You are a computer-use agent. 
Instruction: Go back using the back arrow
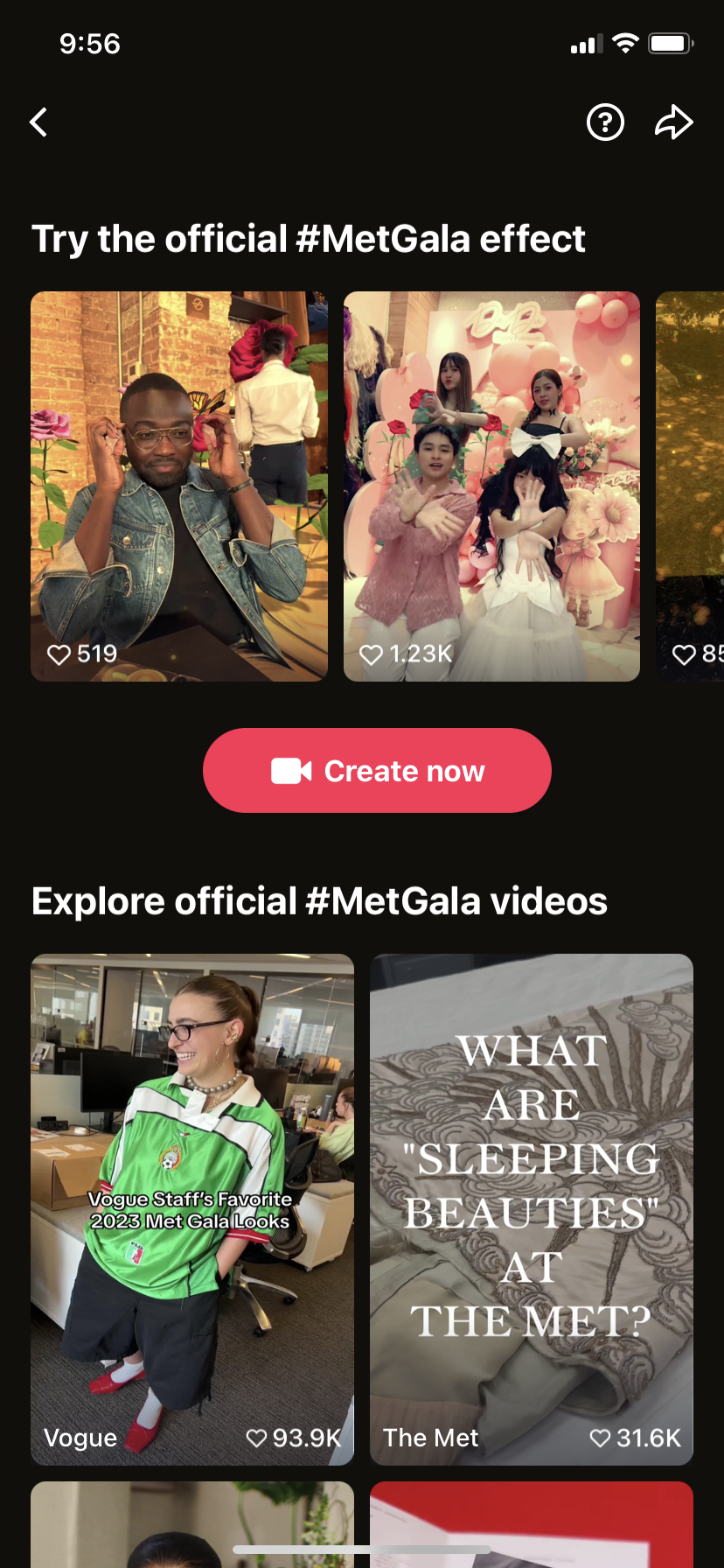(39, 122)
